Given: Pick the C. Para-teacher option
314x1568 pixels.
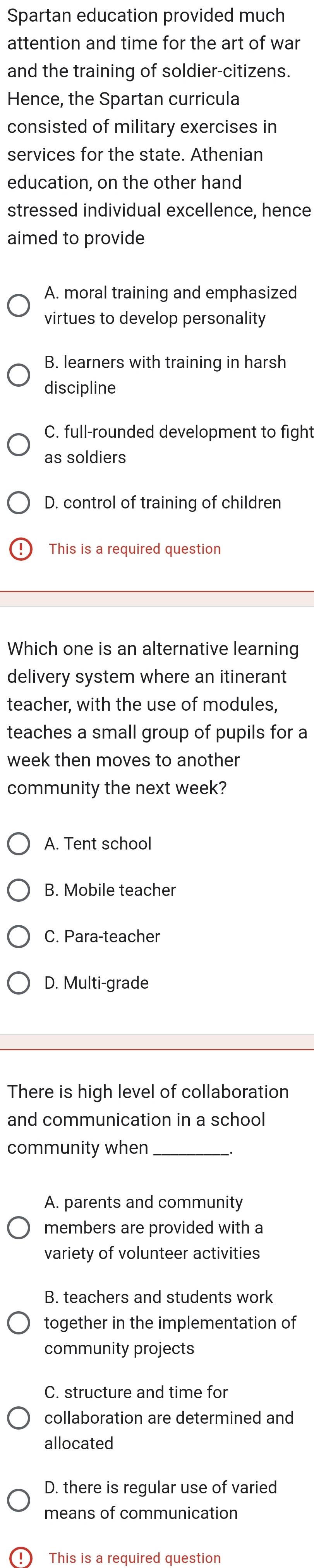Looking at the screenshot, I should pos(18,937).
